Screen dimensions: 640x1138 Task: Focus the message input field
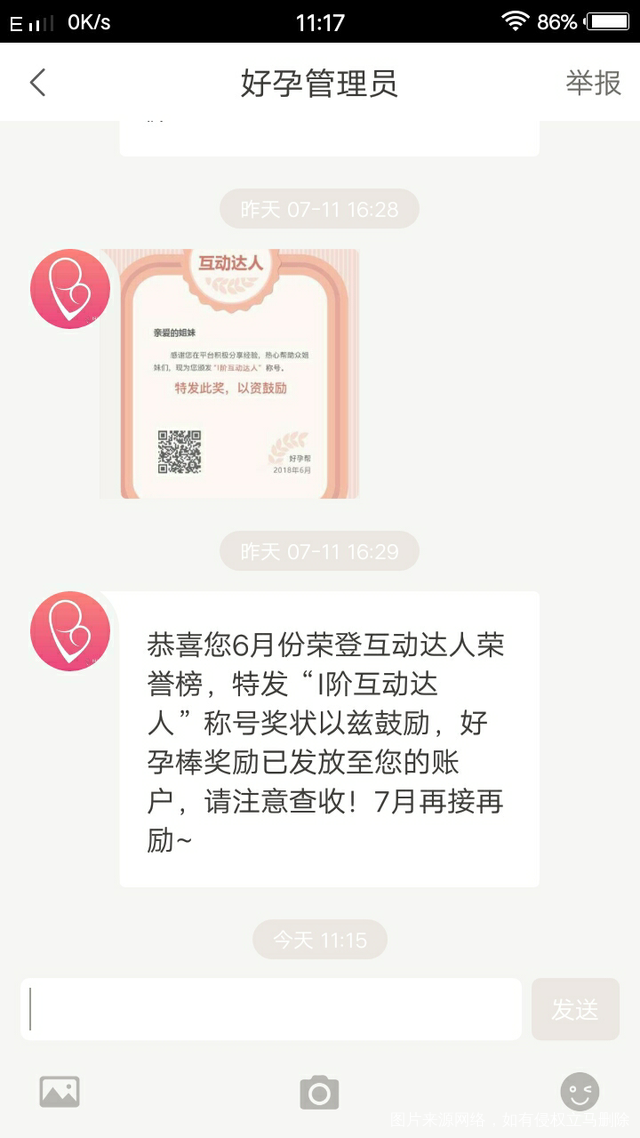[x=271, y=1009]
